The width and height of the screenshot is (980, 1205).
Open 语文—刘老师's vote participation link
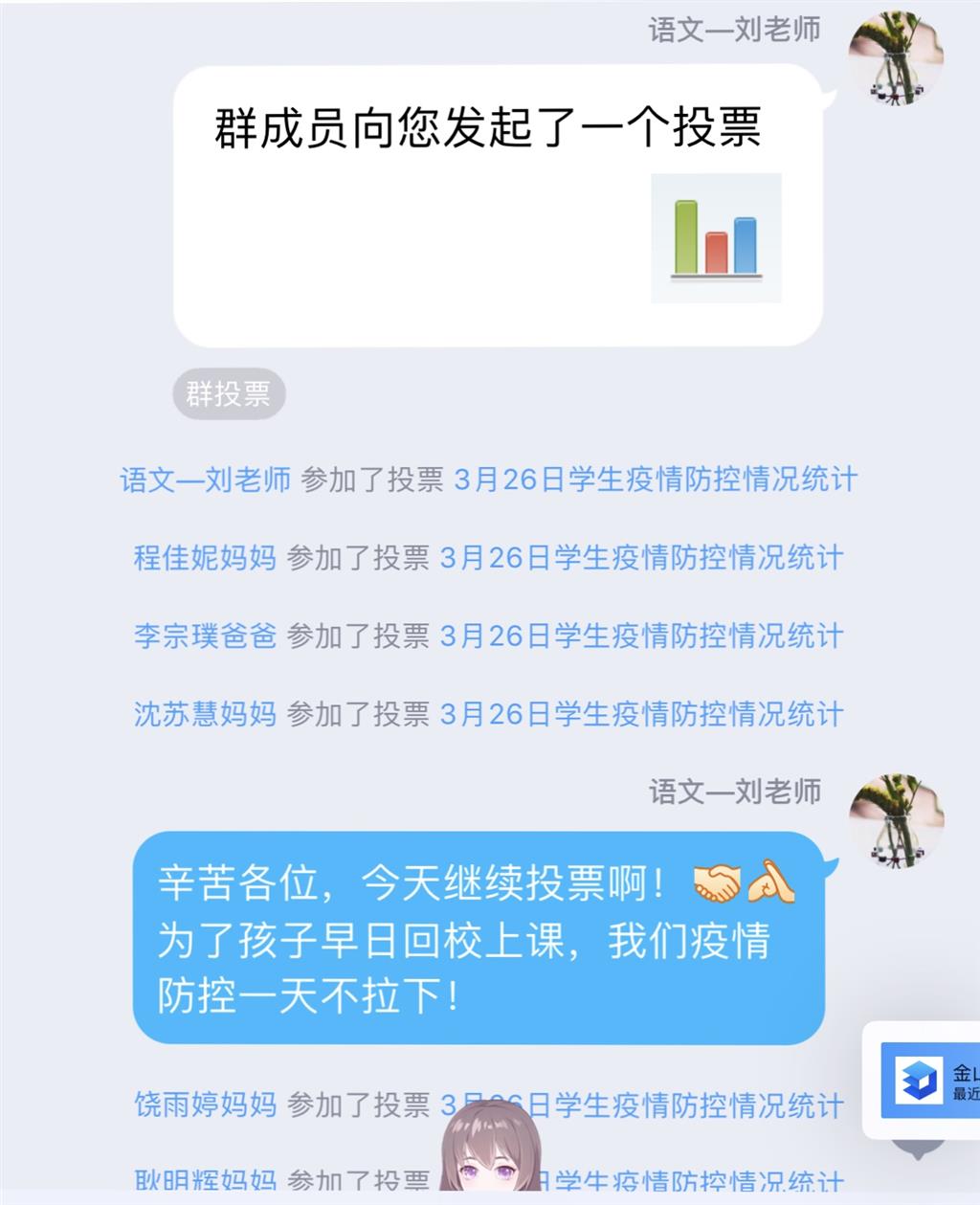point(656,480)
